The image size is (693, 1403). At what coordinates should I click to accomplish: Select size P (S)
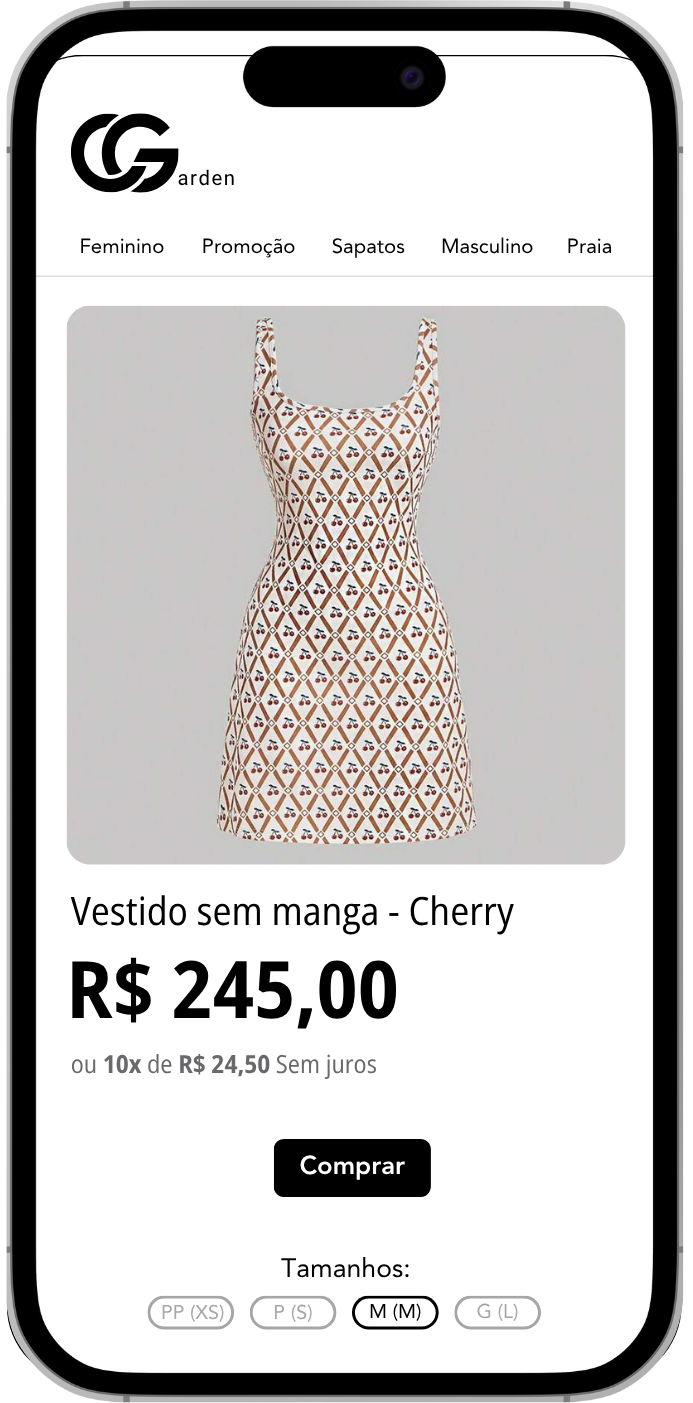pos(293,1312)
